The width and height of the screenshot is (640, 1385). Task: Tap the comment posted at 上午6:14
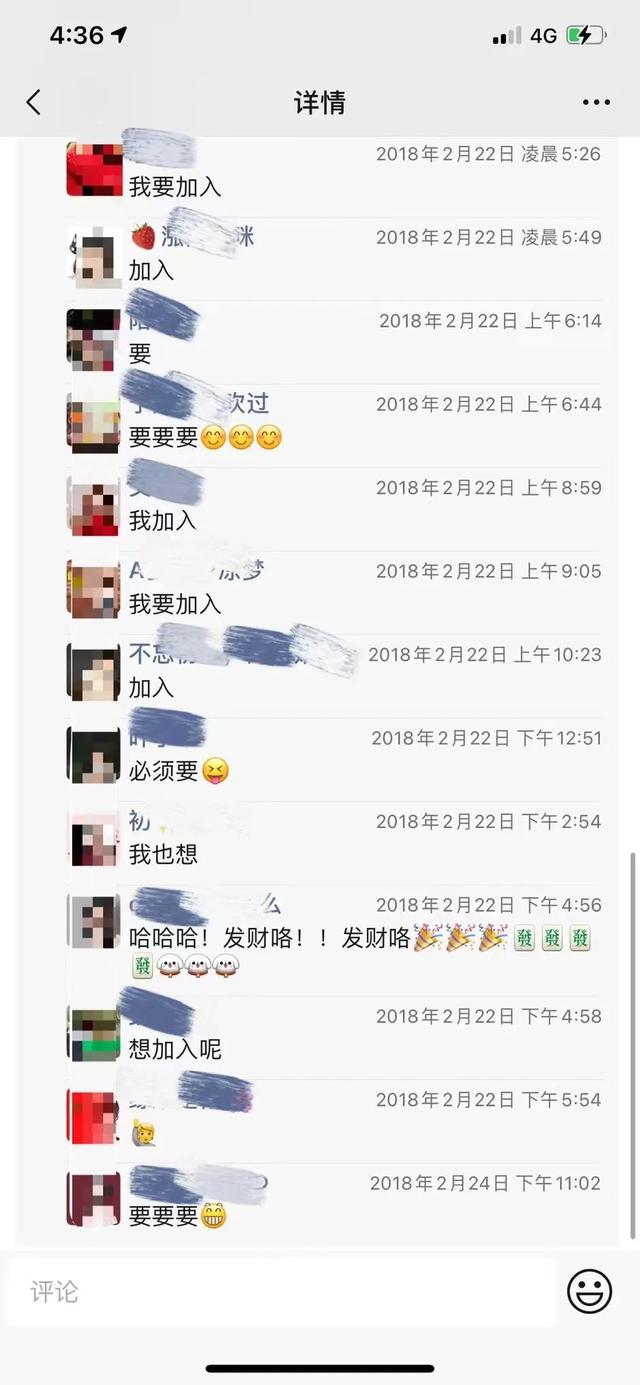point(140,353)
